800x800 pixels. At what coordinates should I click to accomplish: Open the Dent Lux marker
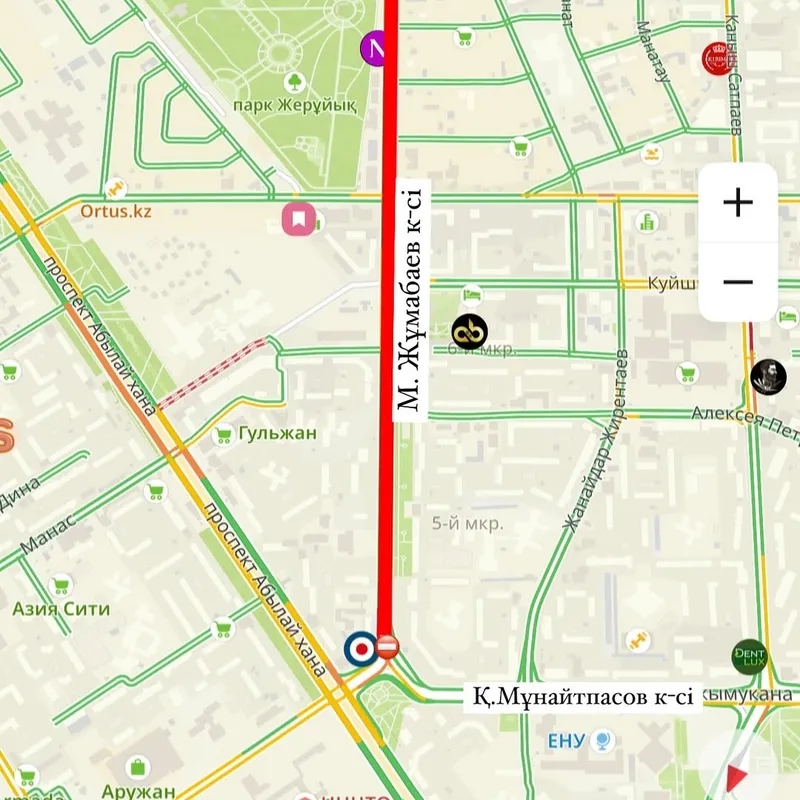pyautogui.click(x=749, y=656)
